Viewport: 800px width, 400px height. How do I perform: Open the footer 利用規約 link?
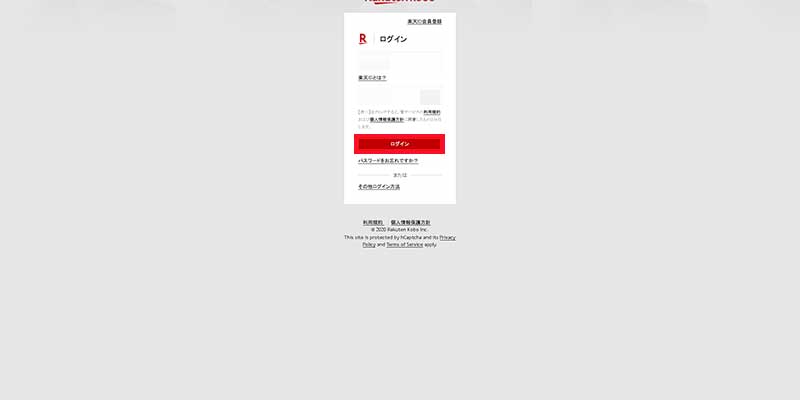coord(373,222)
